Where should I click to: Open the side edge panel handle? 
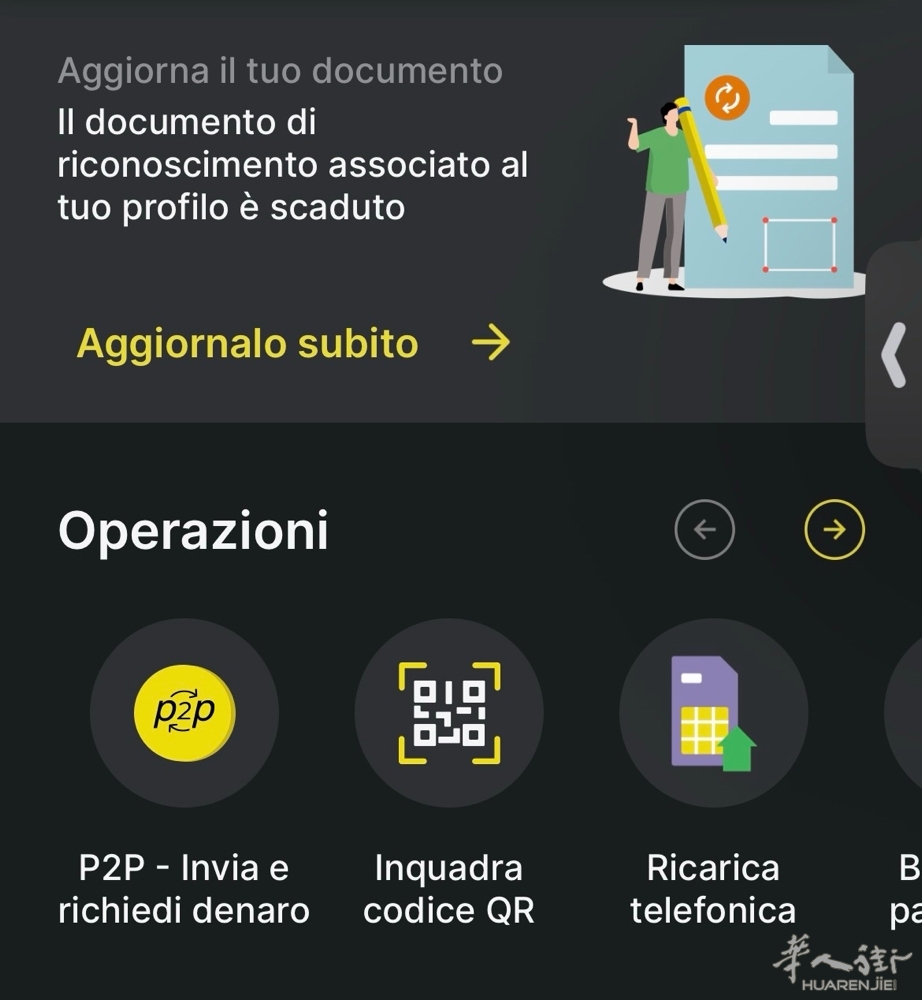pyautogui.click(x=895, y=354)
